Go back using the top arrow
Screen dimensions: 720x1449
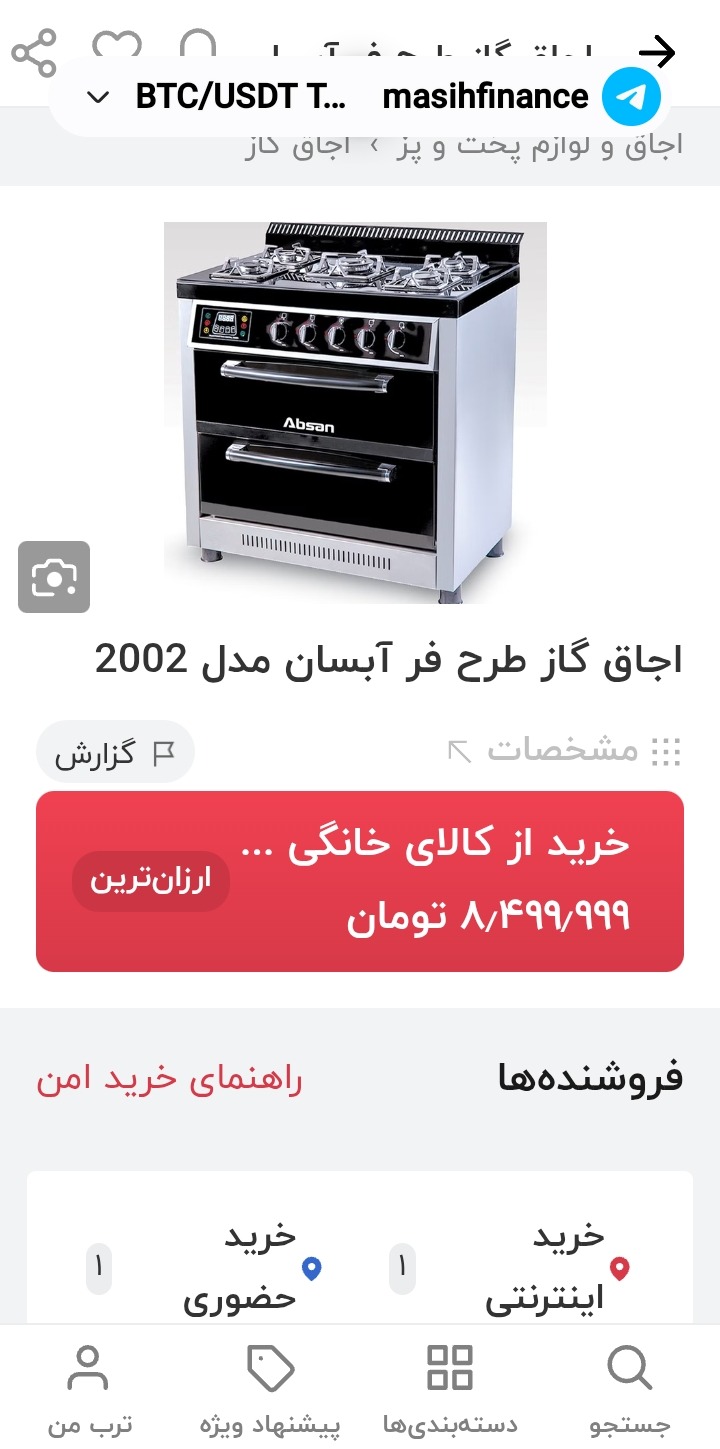click(x=657, y=50)
